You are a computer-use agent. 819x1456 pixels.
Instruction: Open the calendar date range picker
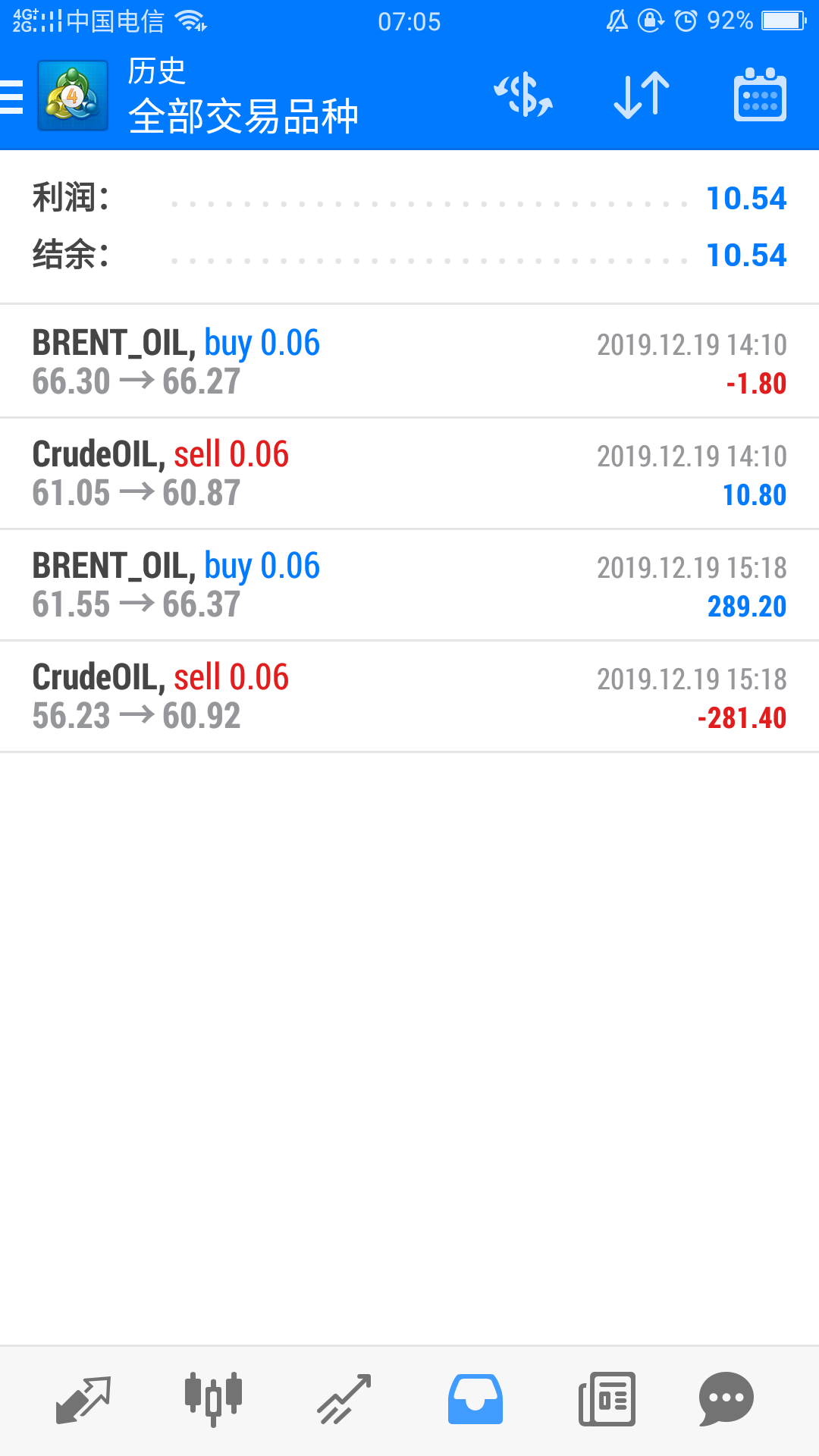760,96
